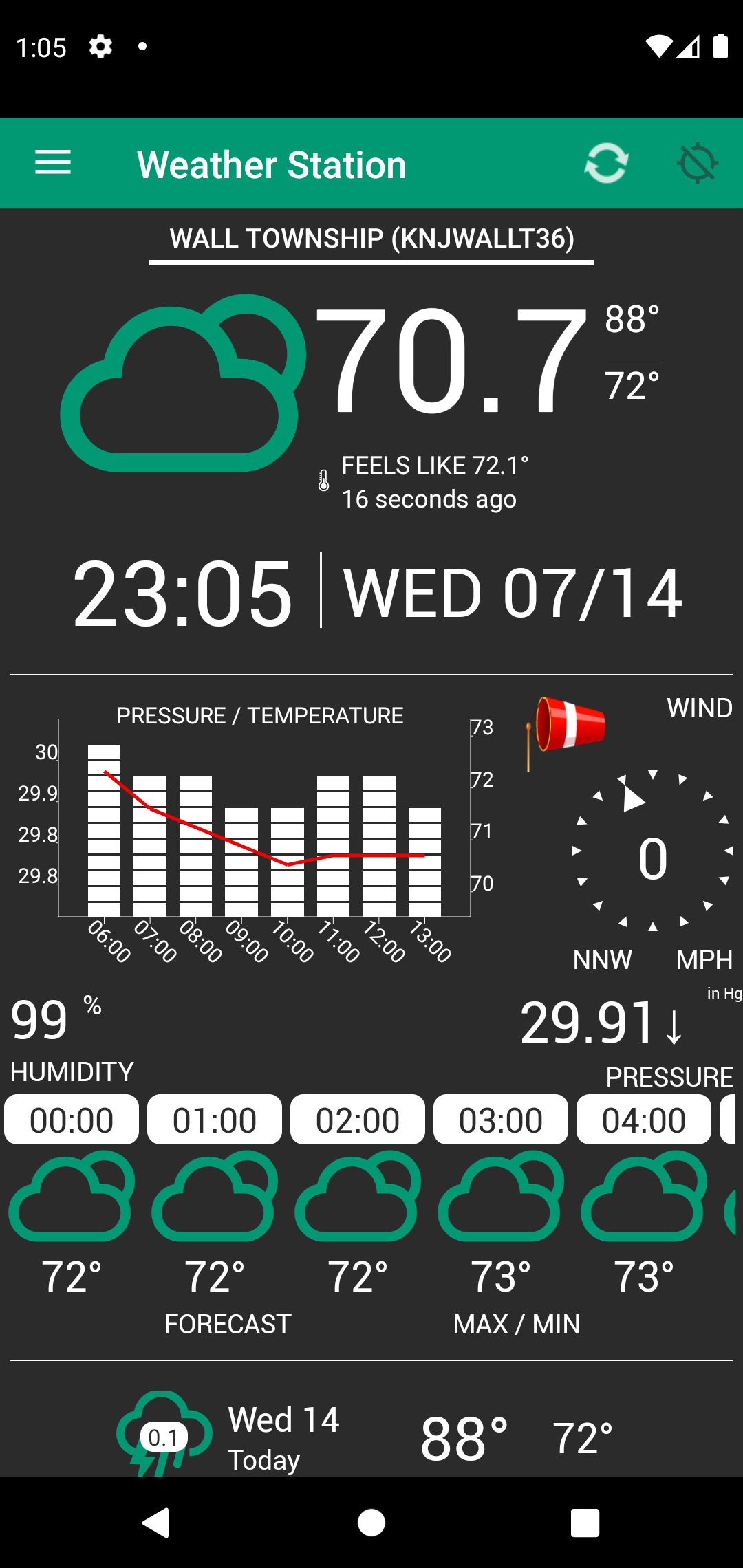Refresh the weather station data
The width and height of the screenshot is (743, 1568).
click(x=605, y=163)
